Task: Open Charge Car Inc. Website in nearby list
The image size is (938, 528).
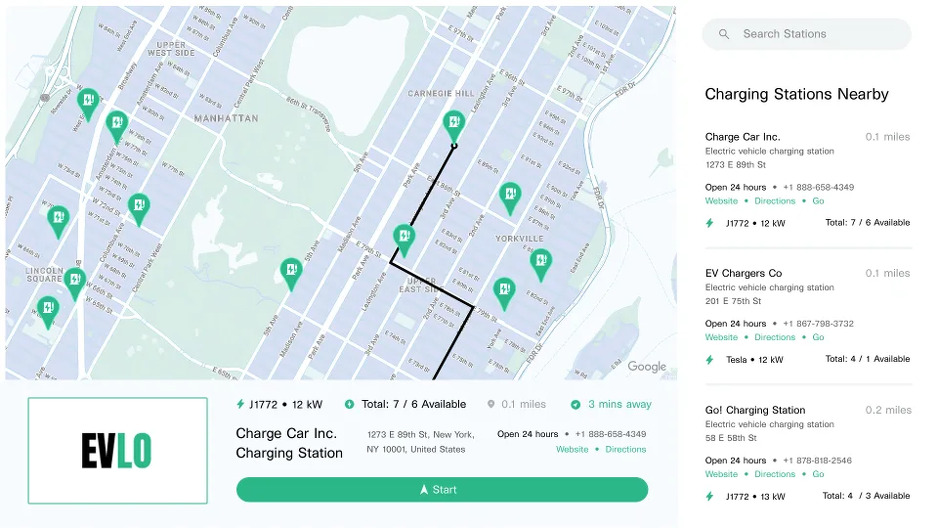Action: (x=721, y=201)
